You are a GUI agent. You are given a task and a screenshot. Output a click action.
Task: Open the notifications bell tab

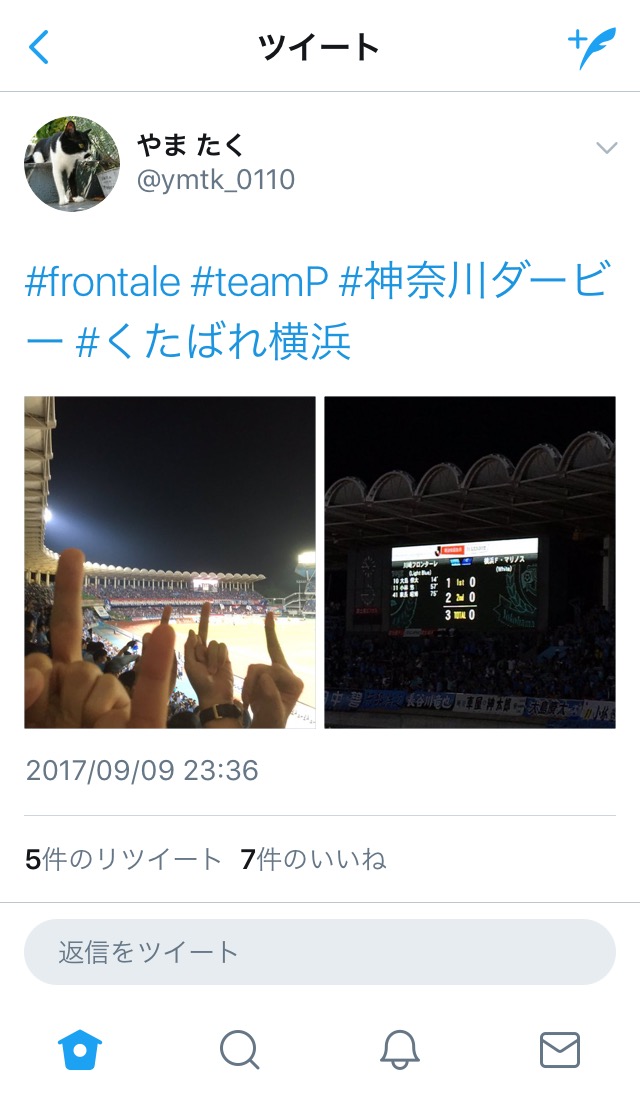[x=400, y=1050]
